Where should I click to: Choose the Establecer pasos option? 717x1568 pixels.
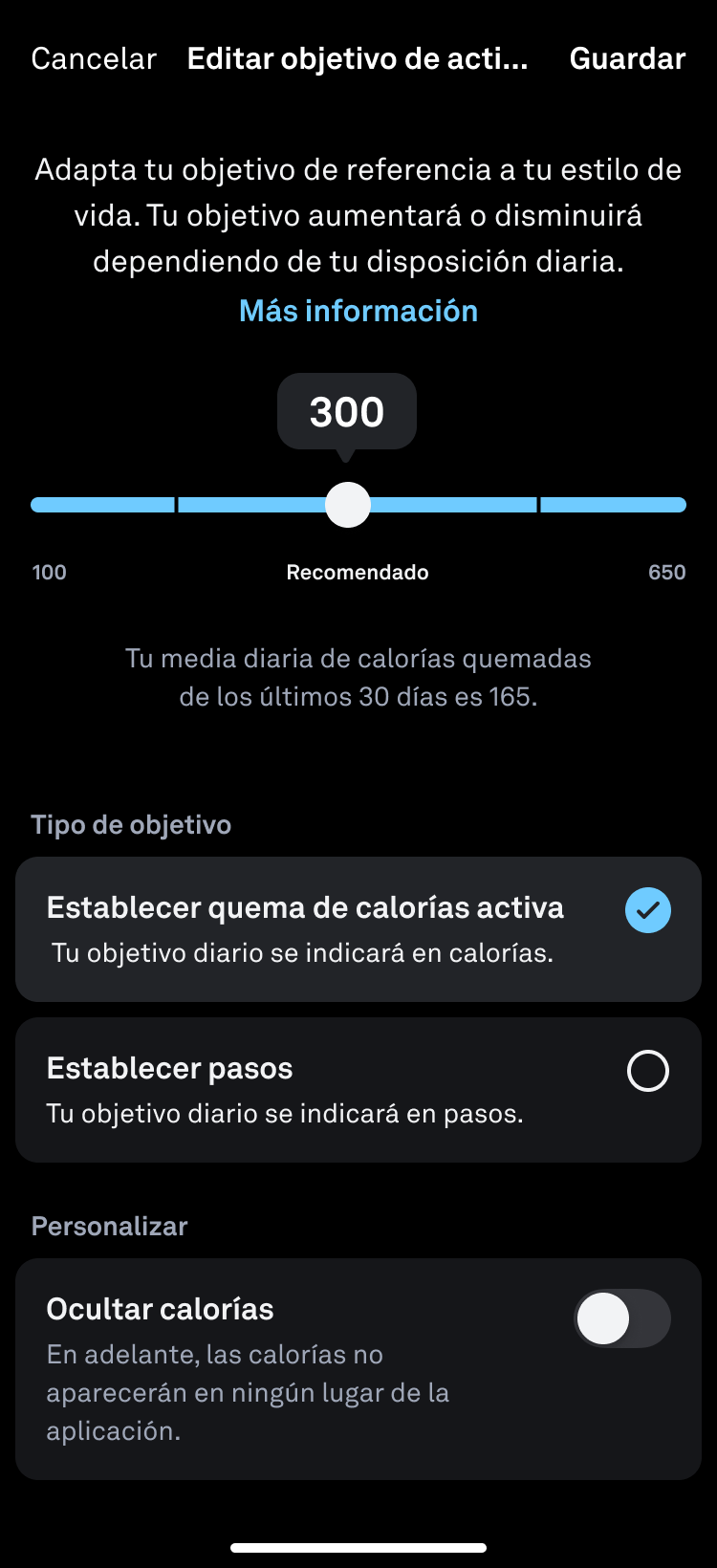358,1089
